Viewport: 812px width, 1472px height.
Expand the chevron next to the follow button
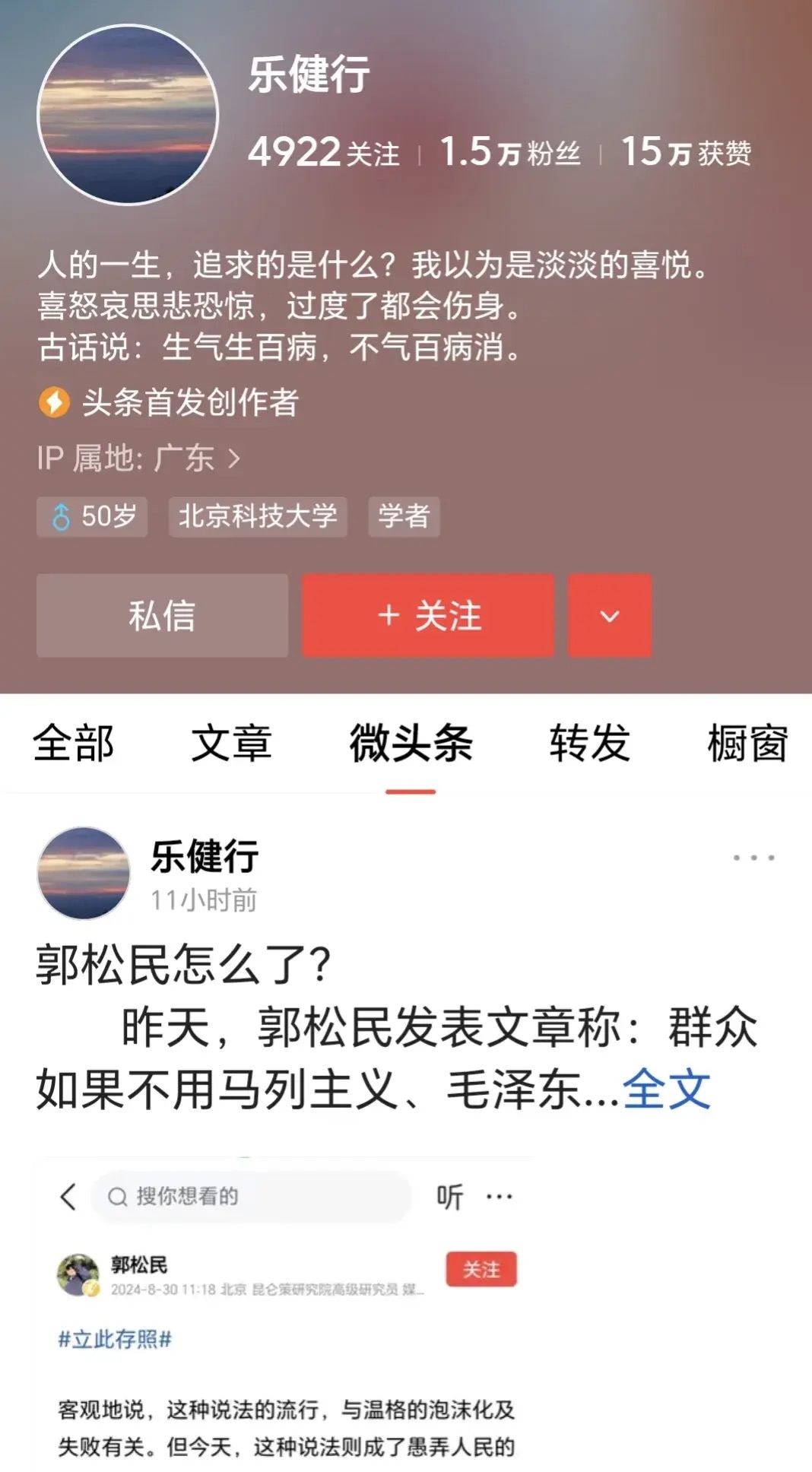(x=608, y=617)
